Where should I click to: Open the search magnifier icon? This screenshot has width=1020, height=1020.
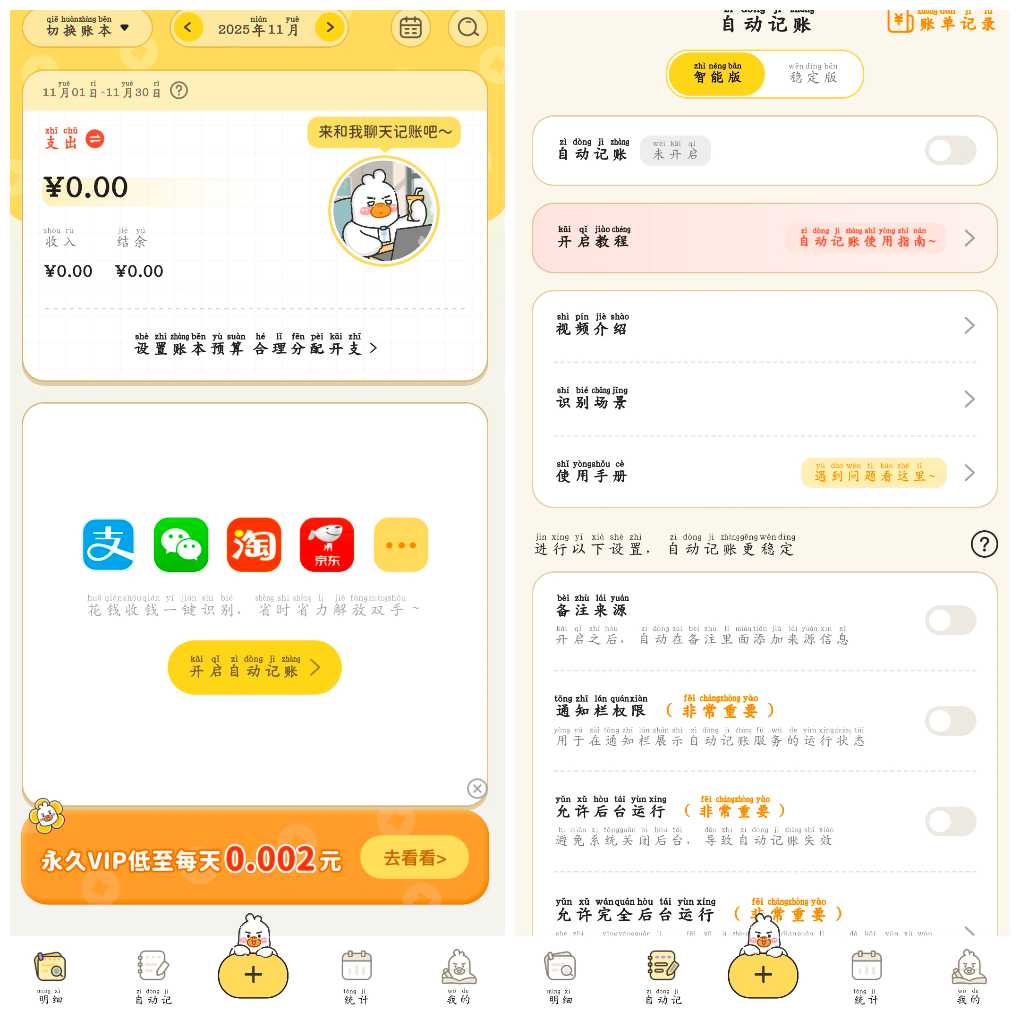click(467, 28)
